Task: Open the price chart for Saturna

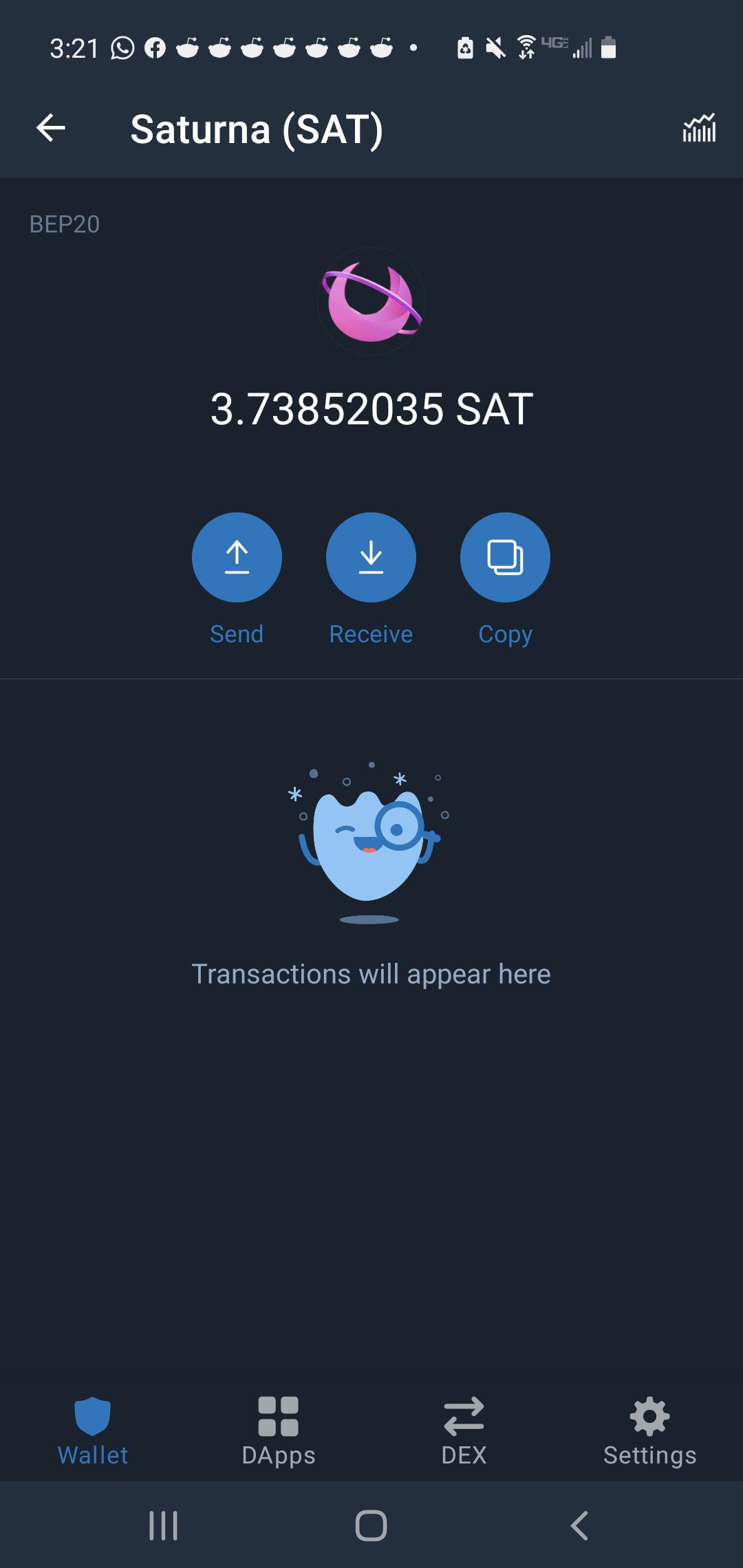Action: coord(698,129)
